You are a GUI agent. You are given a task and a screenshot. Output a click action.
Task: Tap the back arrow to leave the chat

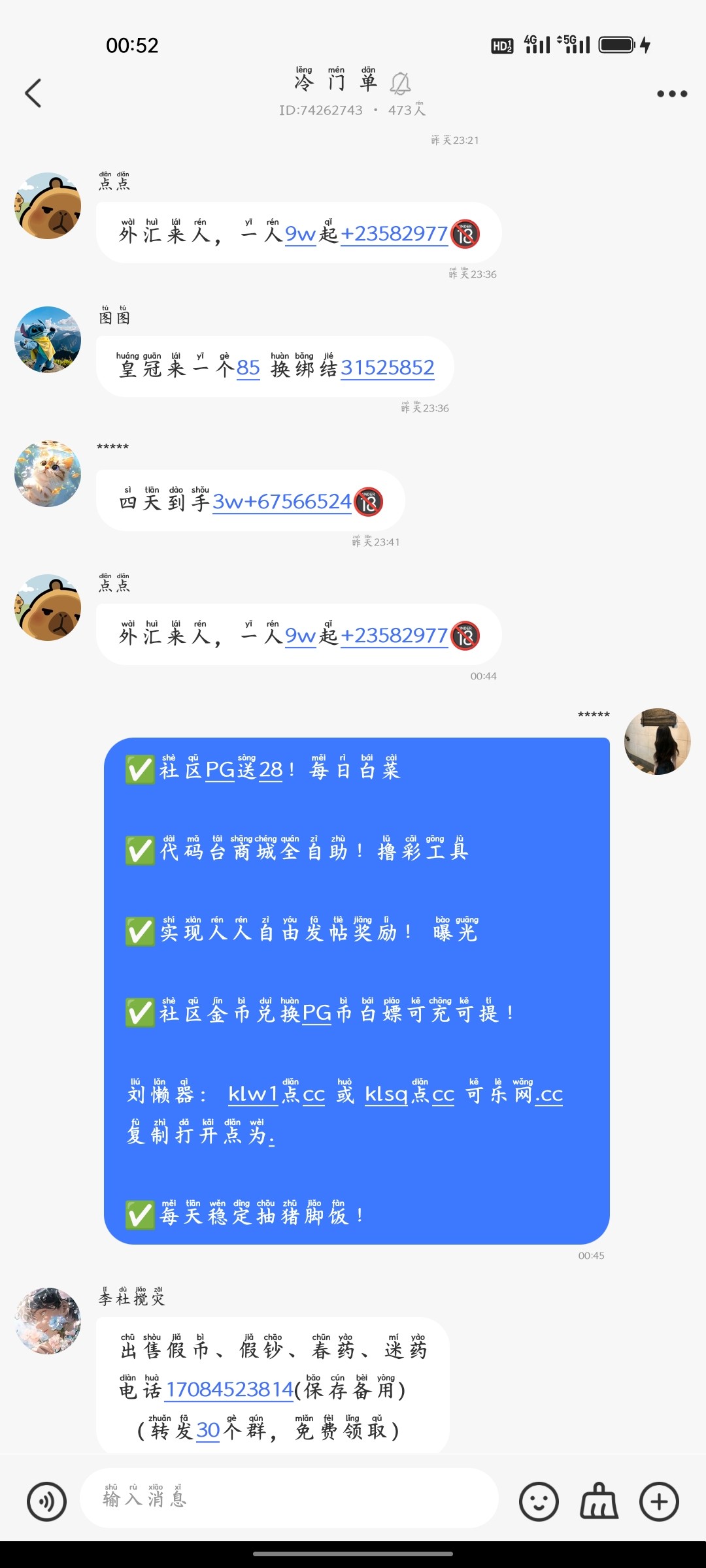pyautogui.click(x=34, y=93)
